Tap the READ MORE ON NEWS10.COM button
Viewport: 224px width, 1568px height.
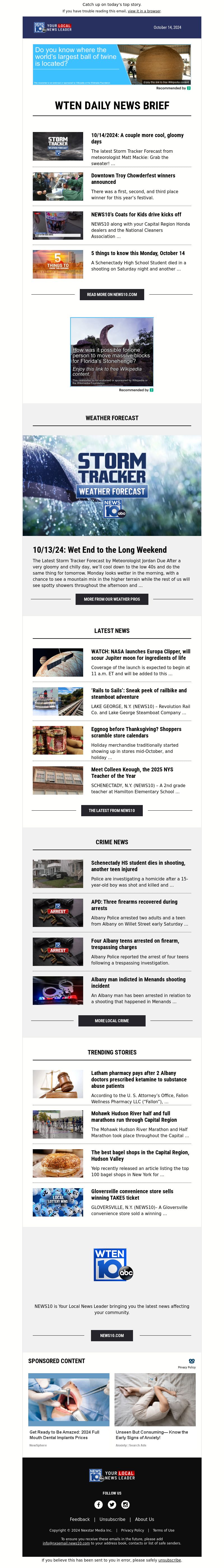(x=111, y=295)
